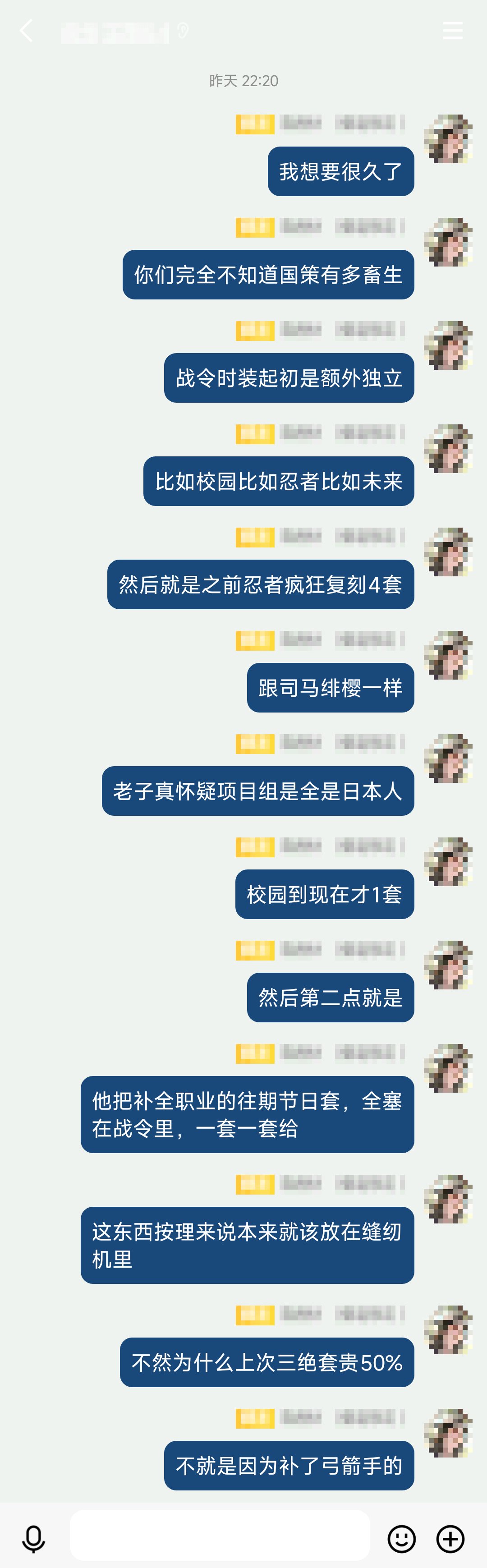Focus the message text input field
Viewport: 487px width, 1568px height.
(220, 1535)
